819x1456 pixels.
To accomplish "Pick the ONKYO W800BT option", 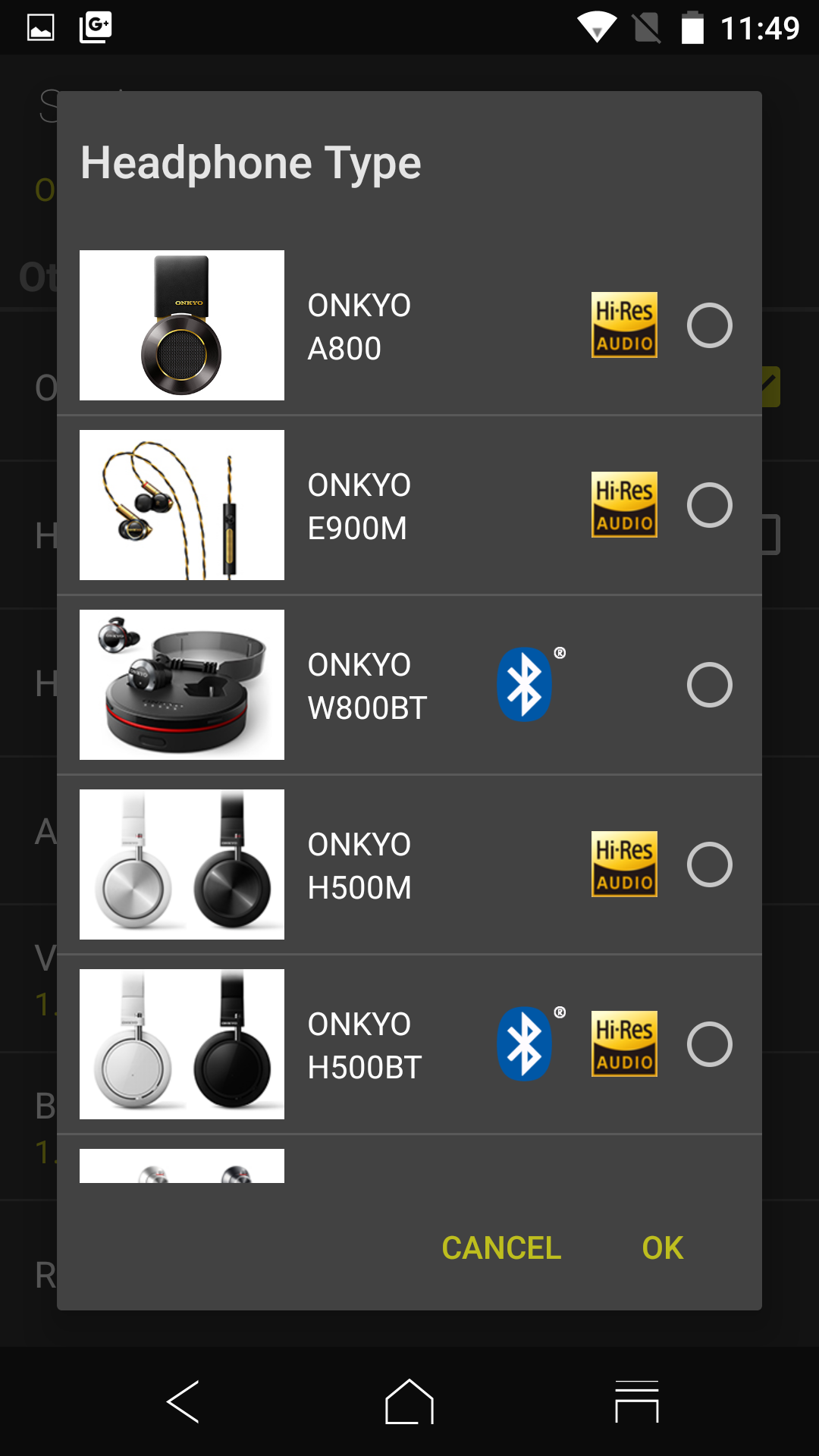I will click(x=709, y=685).
